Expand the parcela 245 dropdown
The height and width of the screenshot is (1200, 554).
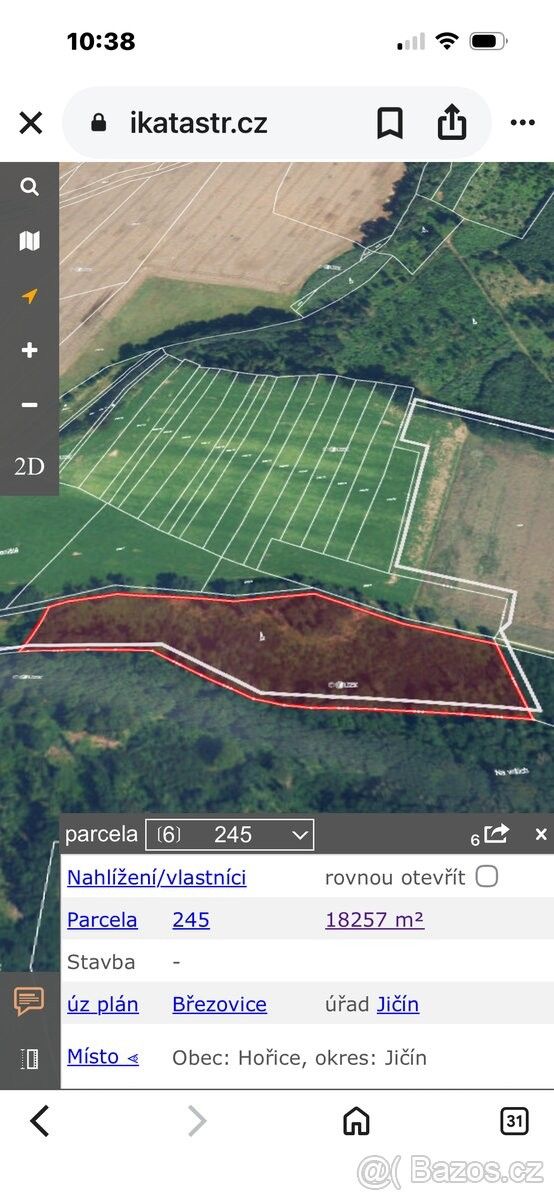click(x=230, y=834)
